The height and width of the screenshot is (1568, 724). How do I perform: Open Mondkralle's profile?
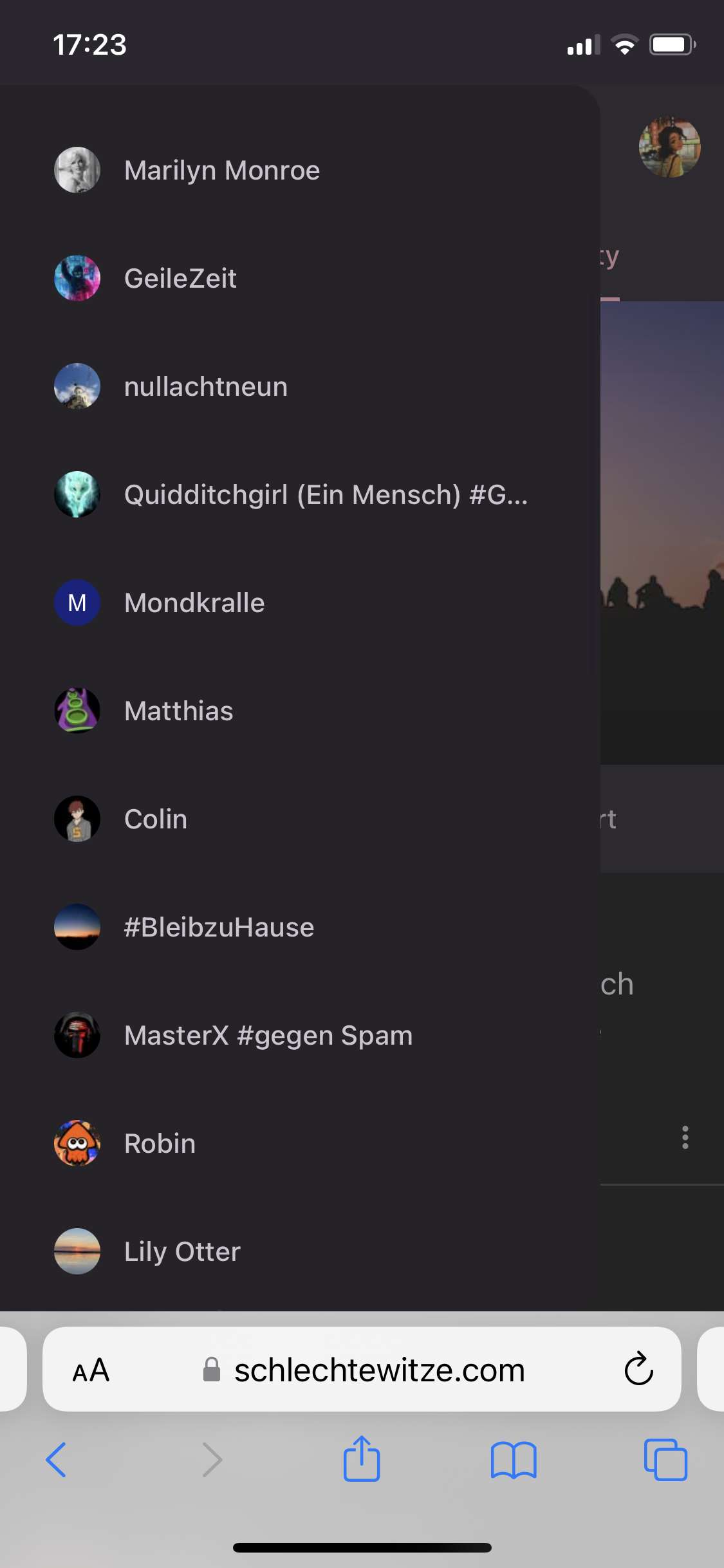[194, 603]
